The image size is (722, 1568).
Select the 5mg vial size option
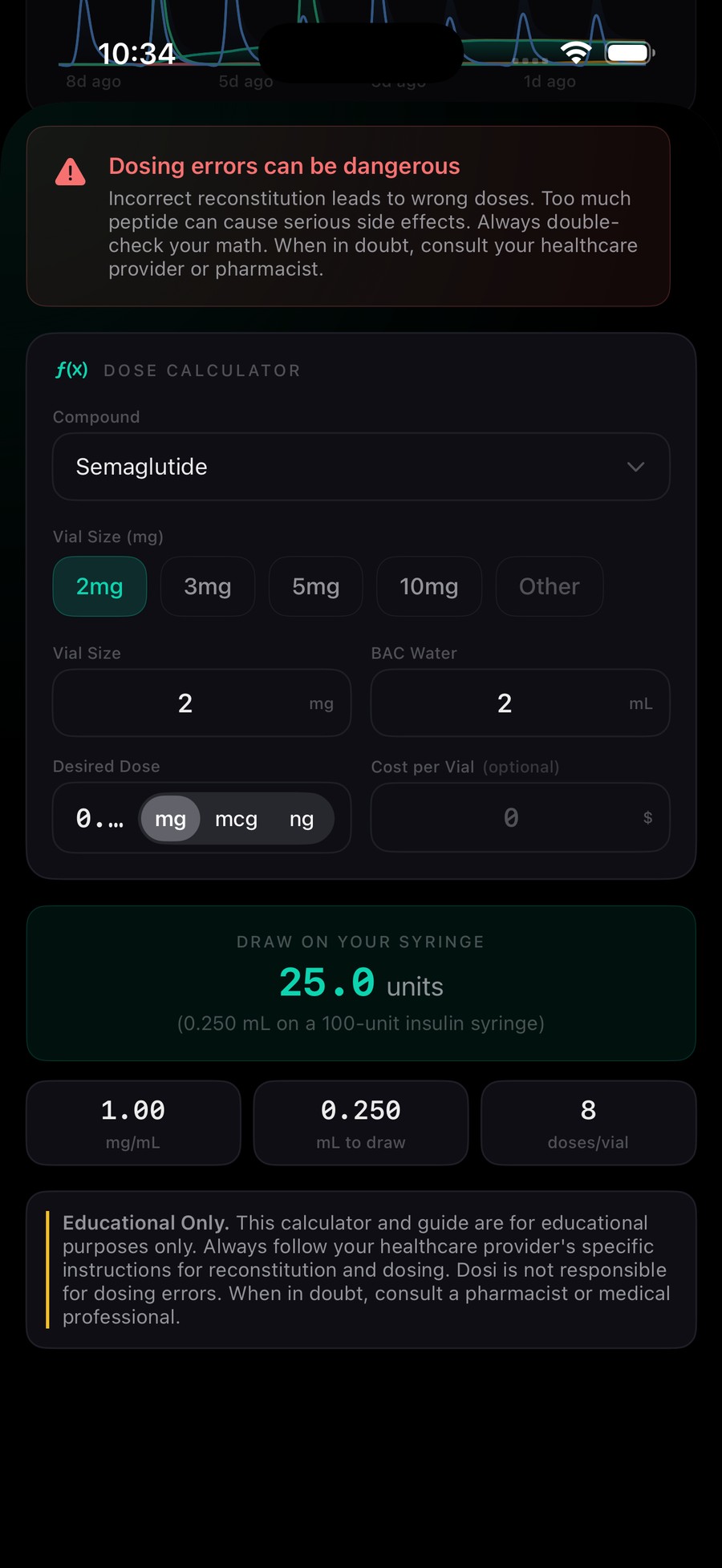(x=315, y=586)
